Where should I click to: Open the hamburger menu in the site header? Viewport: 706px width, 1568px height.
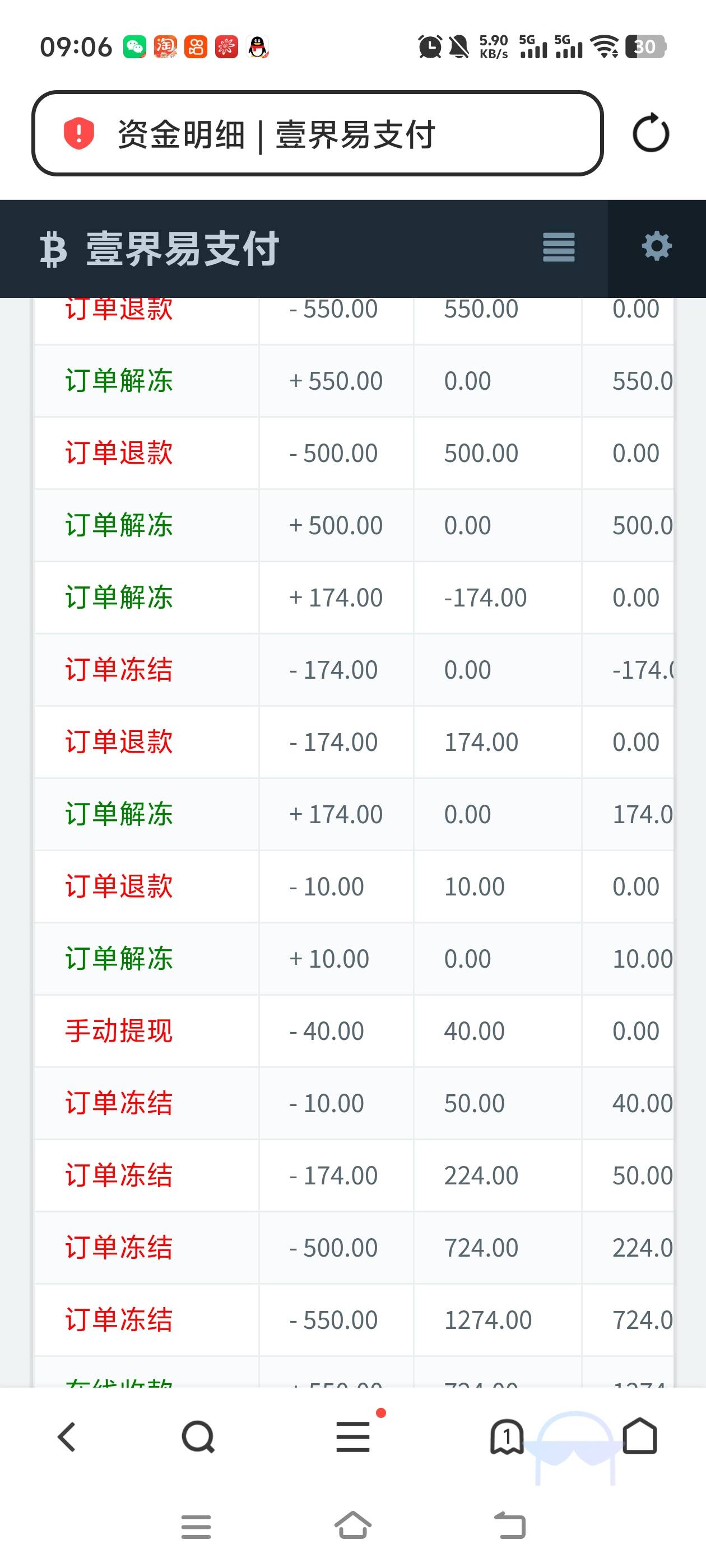coord(559,248)
